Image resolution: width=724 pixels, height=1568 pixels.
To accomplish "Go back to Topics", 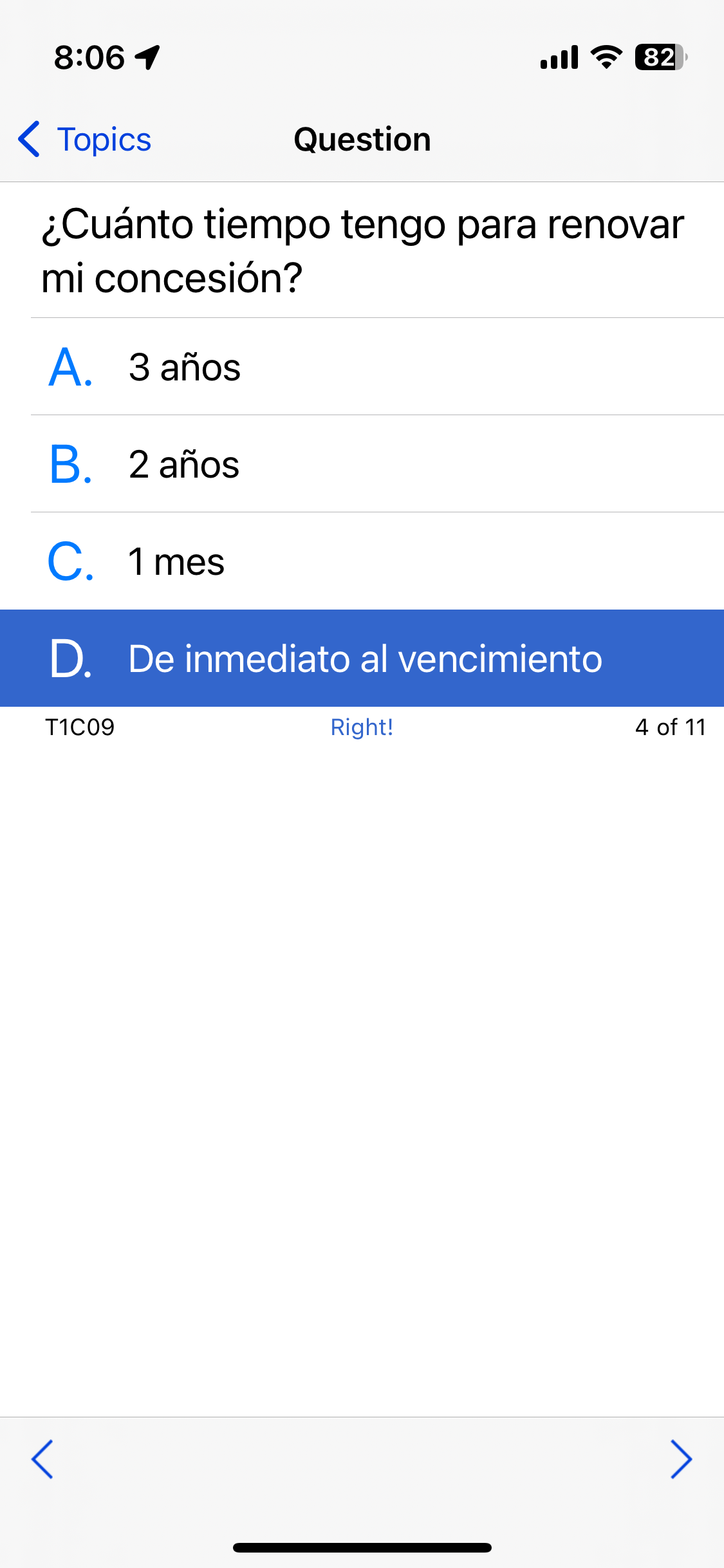I will coord(84,139).
